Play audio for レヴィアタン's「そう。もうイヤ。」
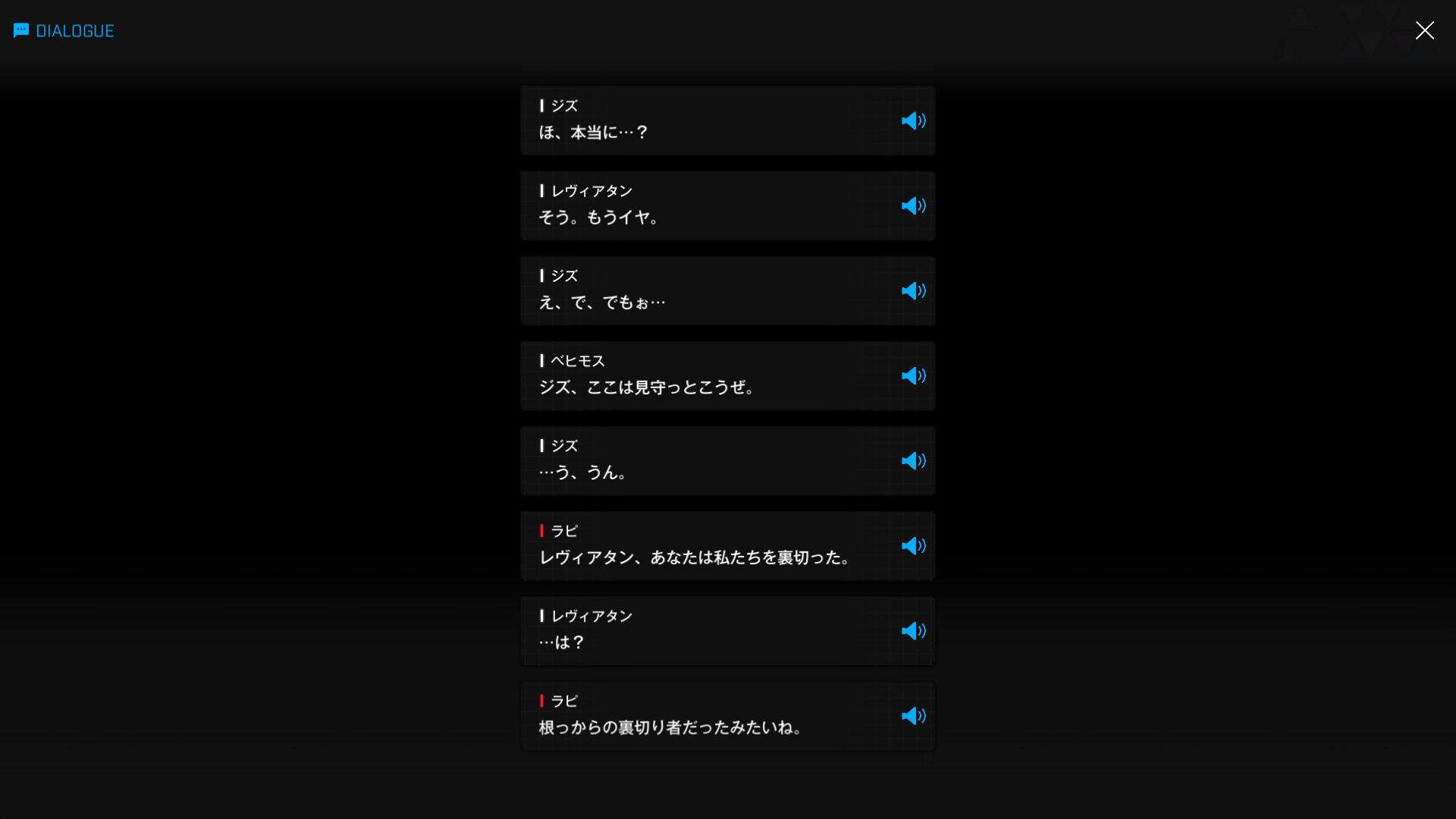The height and width of the screenshot is (819, 1456). (913, 206)
